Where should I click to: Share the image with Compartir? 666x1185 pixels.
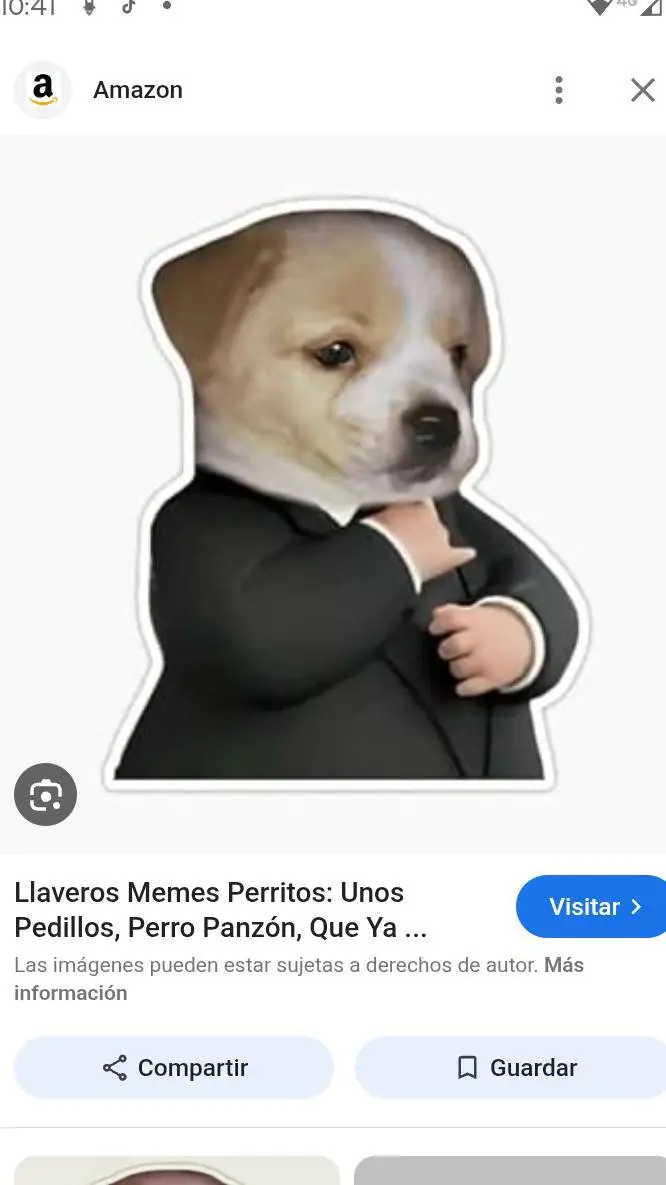pos(174,1068)
